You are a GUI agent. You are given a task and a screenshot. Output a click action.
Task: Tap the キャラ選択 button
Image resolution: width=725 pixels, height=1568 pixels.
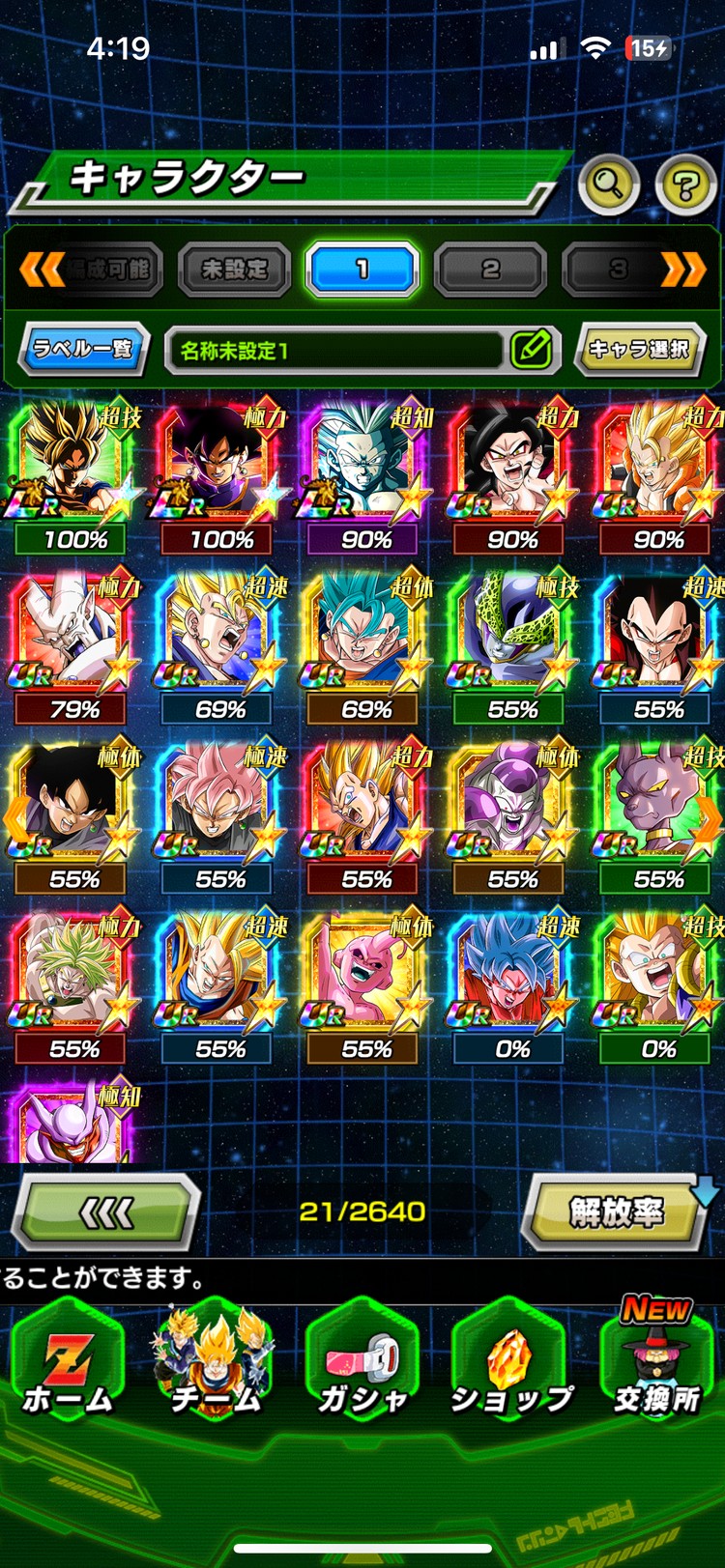(639, 349)
